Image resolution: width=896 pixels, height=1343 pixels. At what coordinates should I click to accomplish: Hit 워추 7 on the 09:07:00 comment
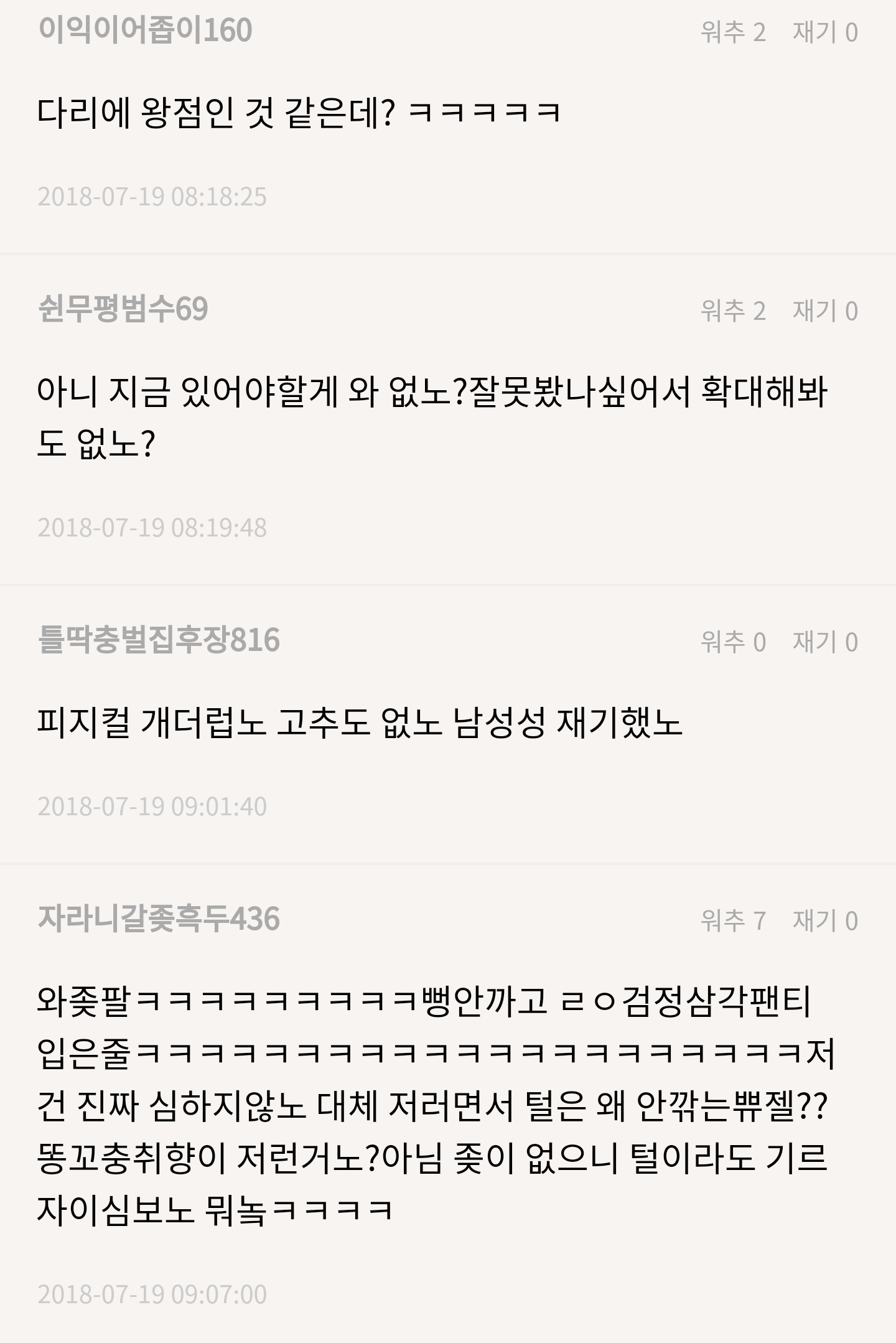pos(732,920)
